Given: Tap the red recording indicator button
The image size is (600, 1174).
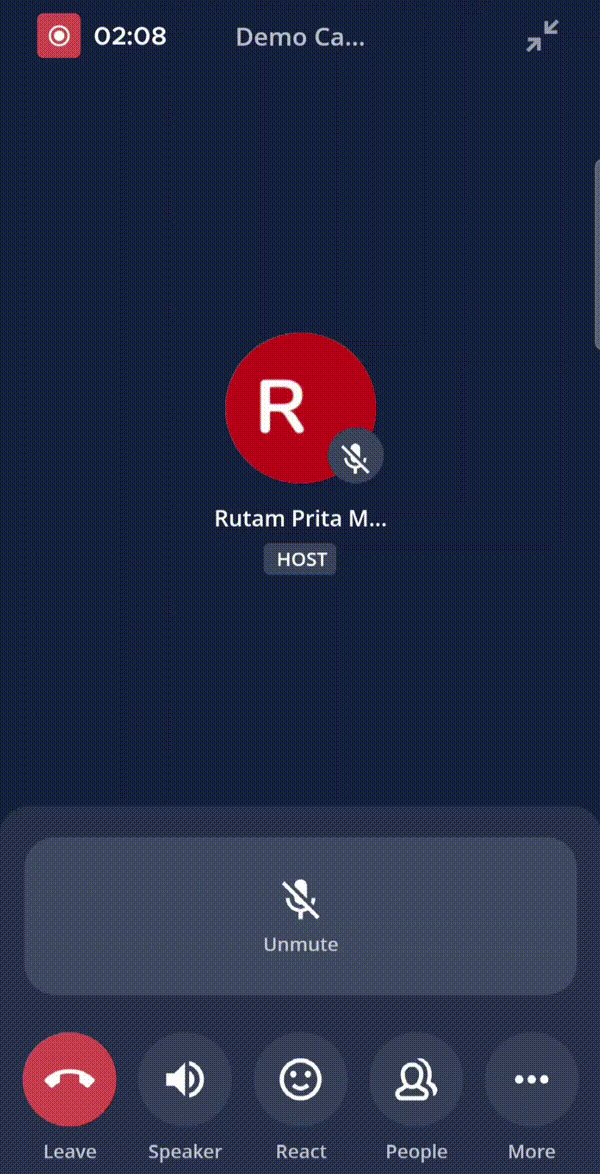Looking at the screenshot, I should pos(58,37).
